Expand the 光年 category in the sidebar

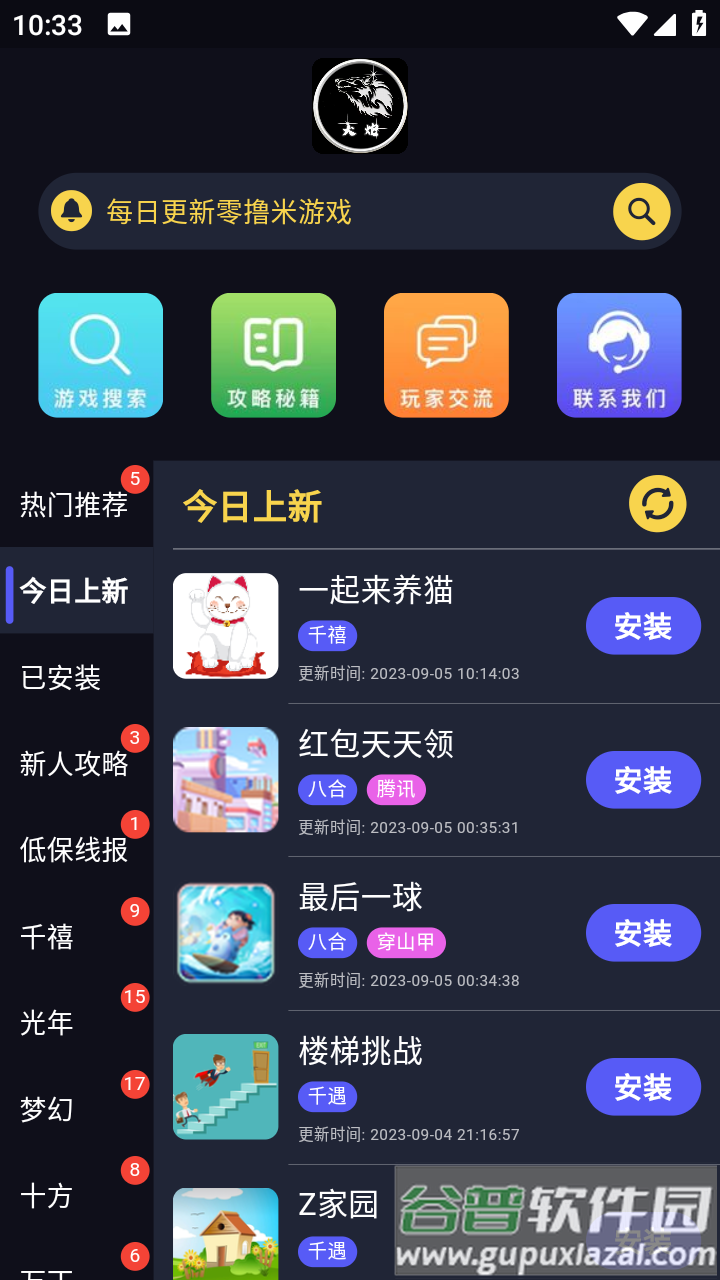[x=46, y=1023]
